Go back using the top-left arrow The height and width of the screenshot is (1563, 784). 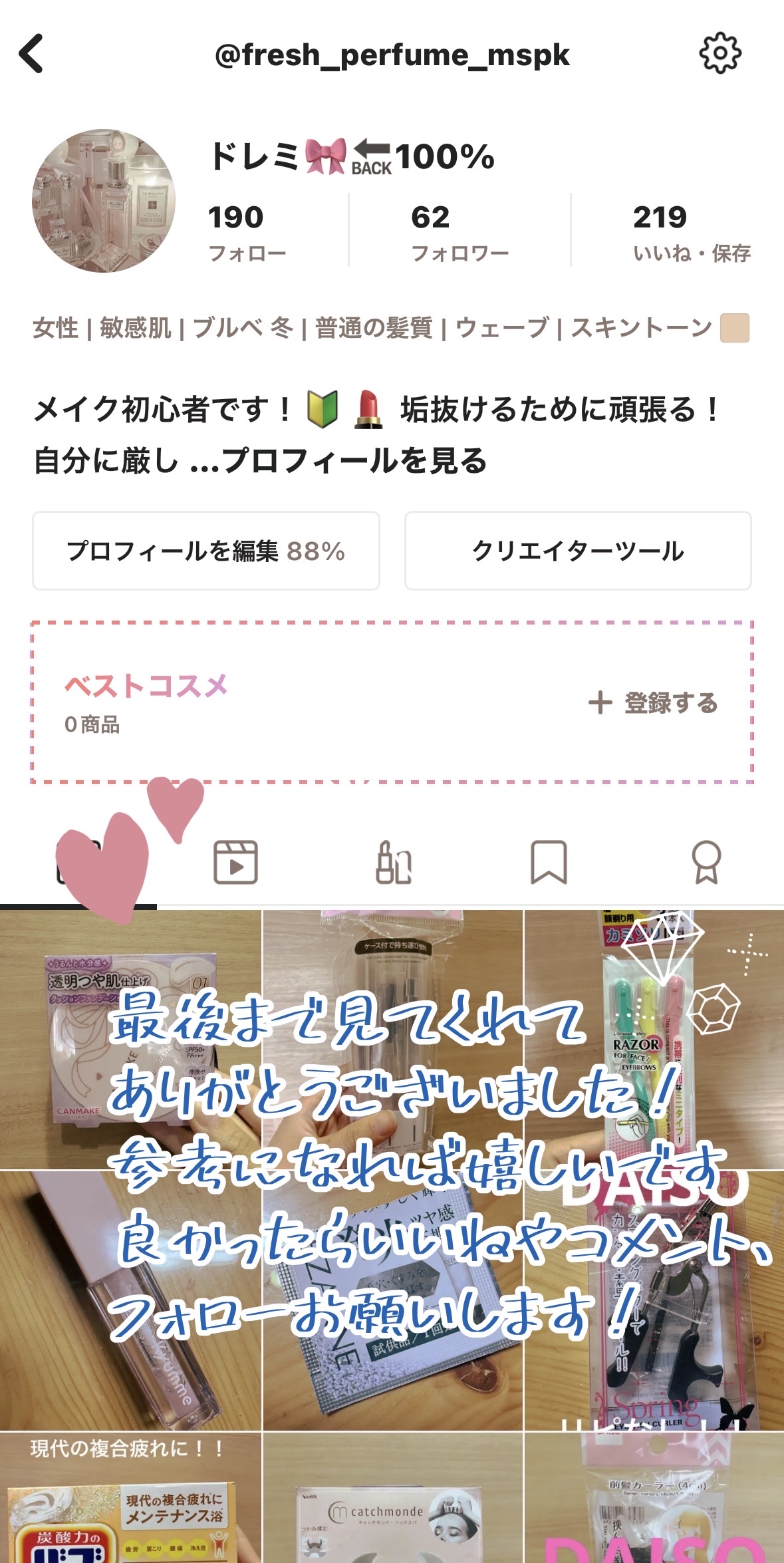31,54
